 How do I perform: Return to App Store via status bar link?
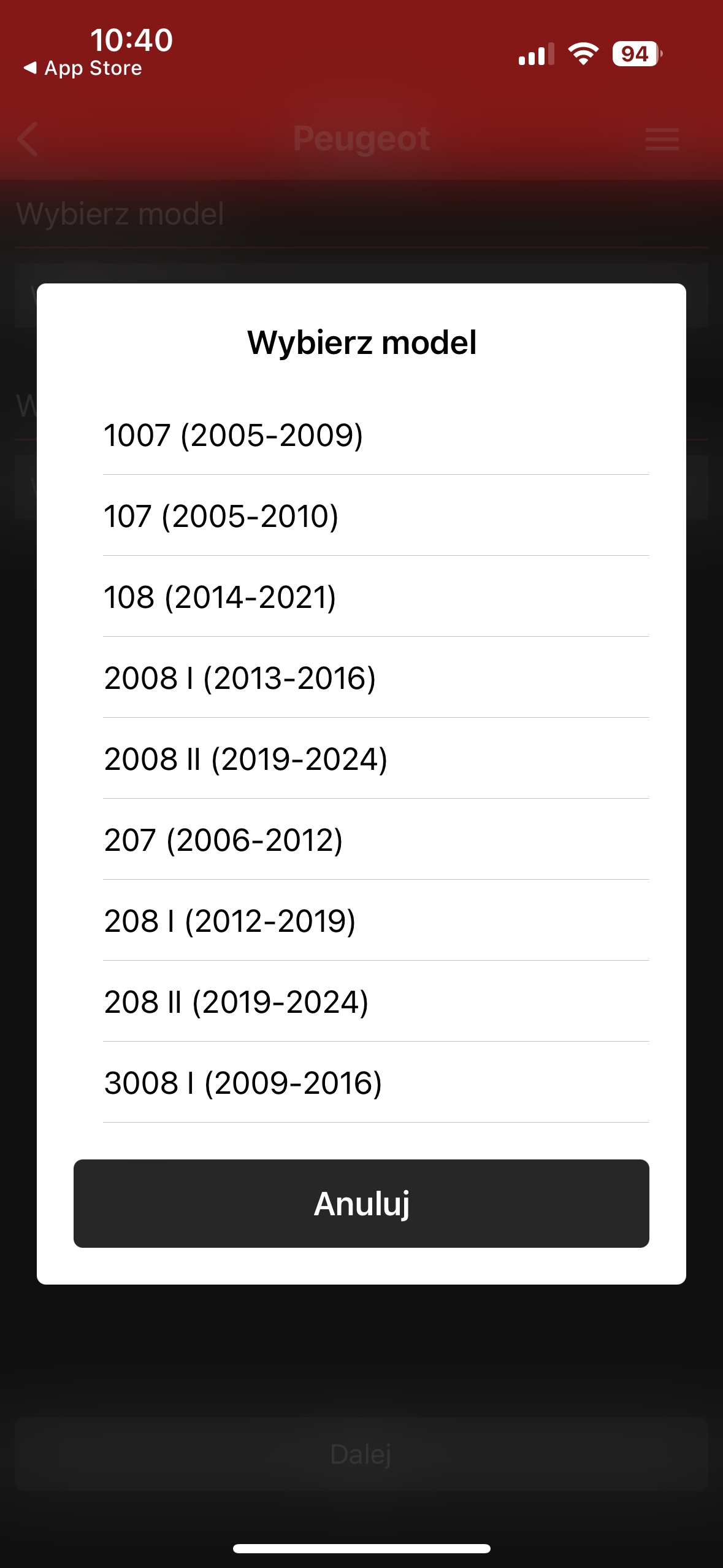click(83, 68)
